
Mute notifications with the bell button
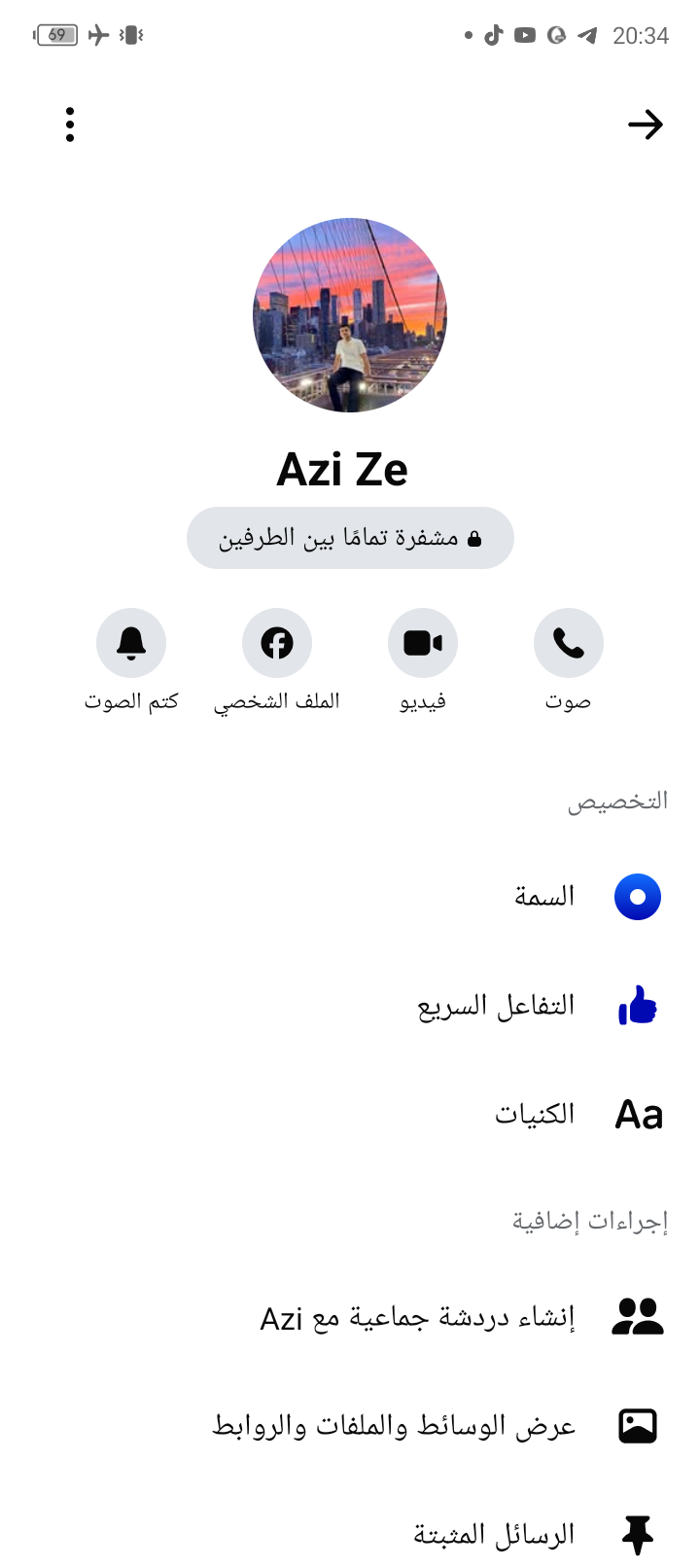131,643
